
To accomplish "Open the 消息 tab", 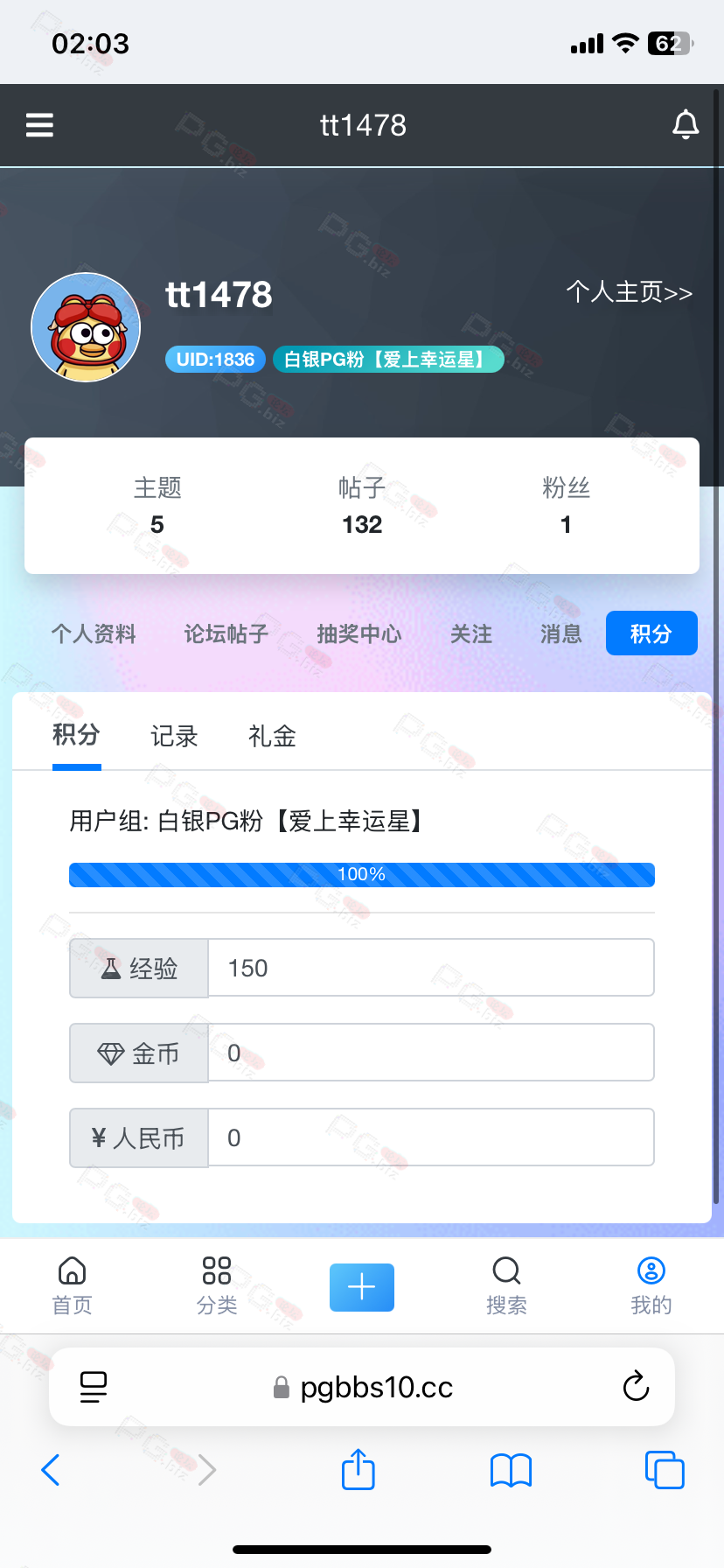I will 561,633.
